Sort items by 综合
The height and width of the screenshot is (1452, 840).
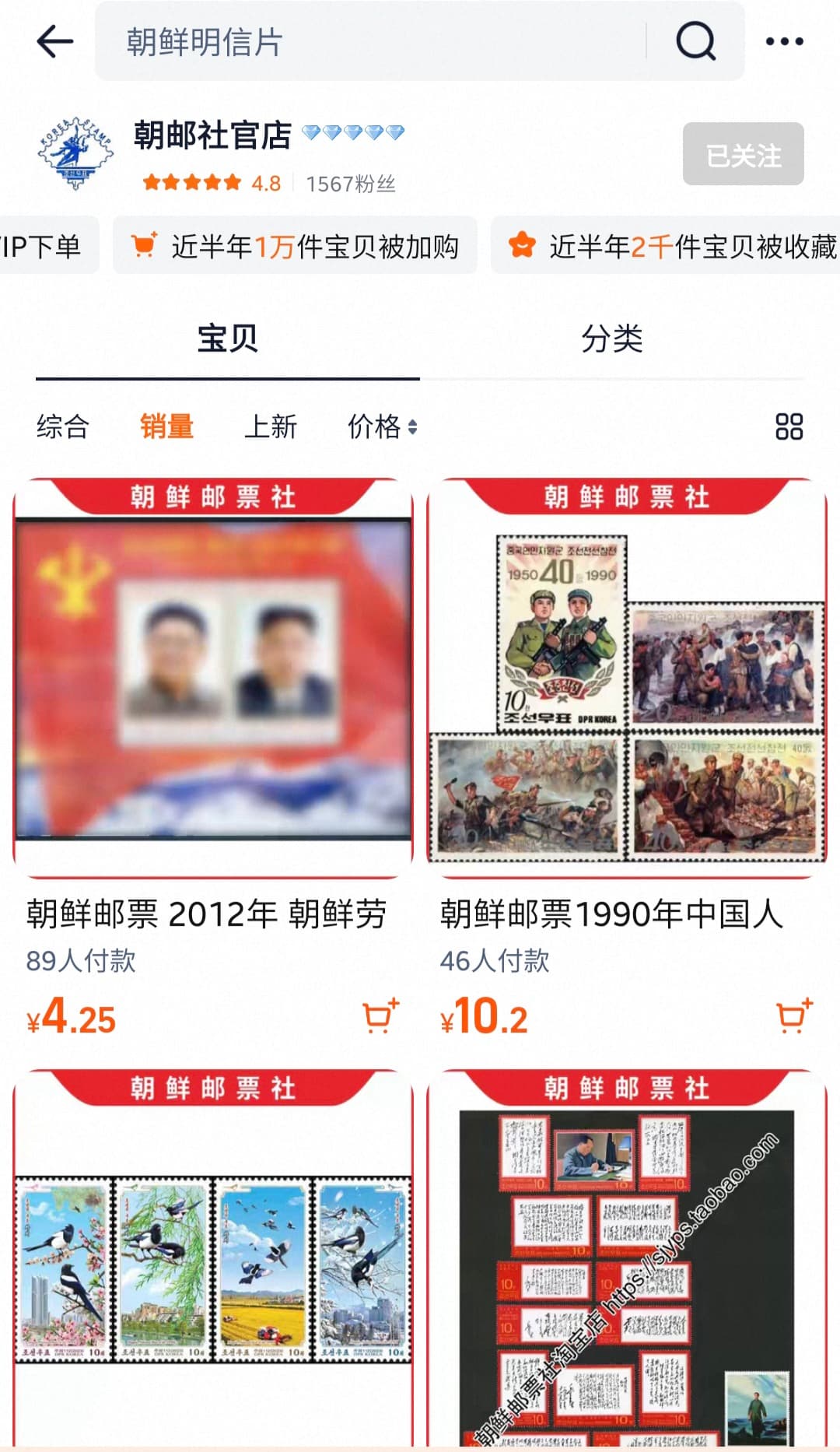pos(63,426)
